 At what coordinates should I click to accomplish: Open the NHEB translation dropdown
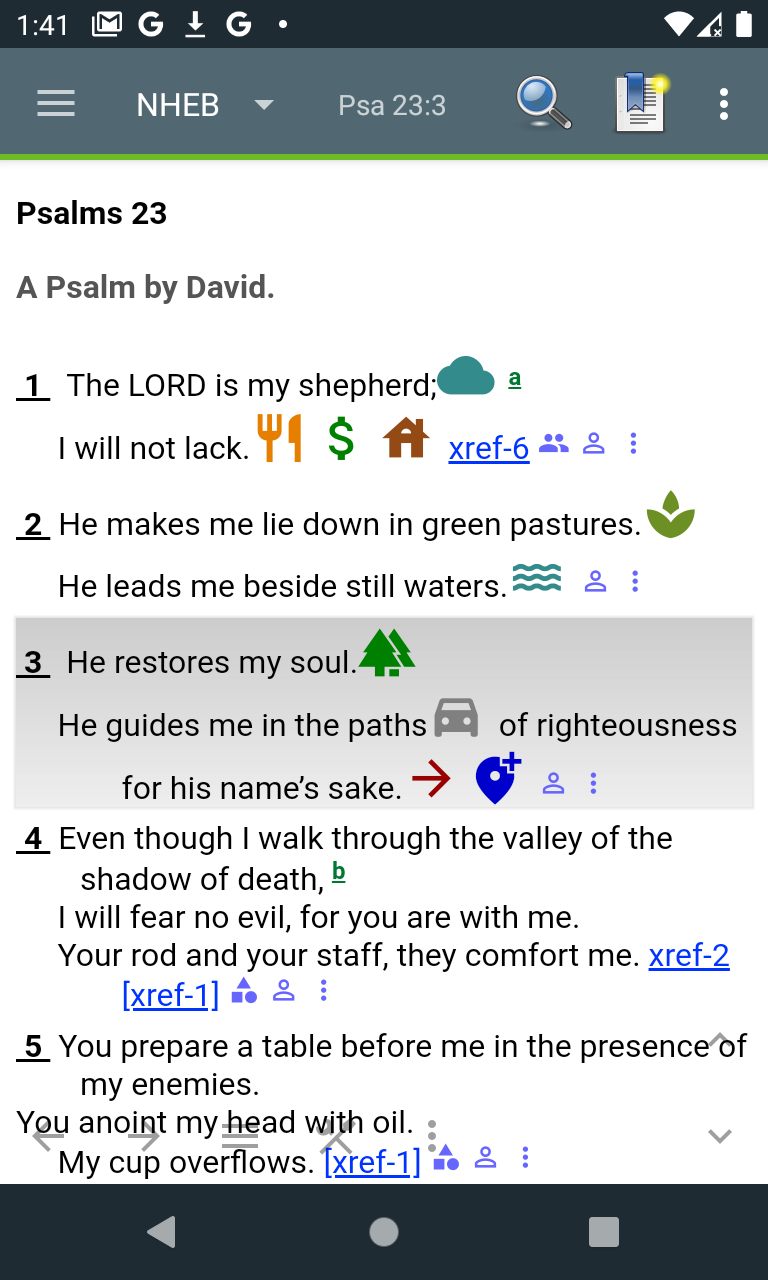pos(204,105)
